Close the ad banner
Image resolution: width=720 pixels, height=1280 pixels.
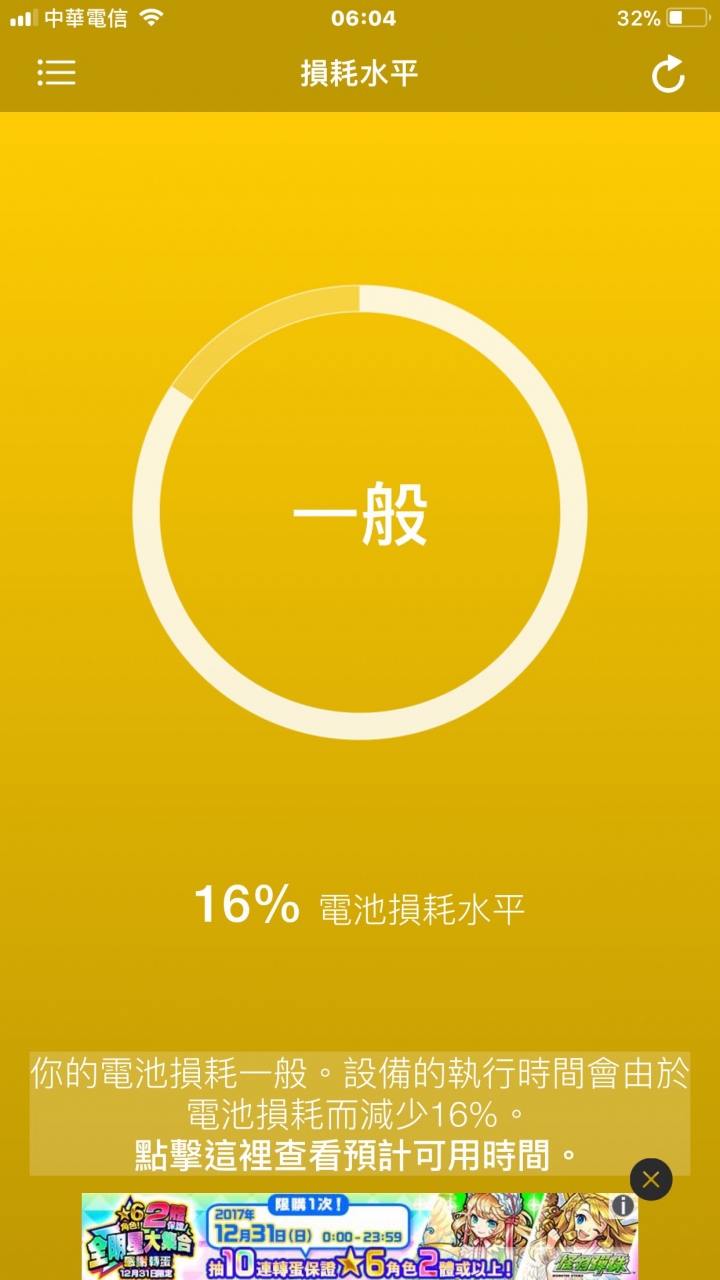[651, 1180]
